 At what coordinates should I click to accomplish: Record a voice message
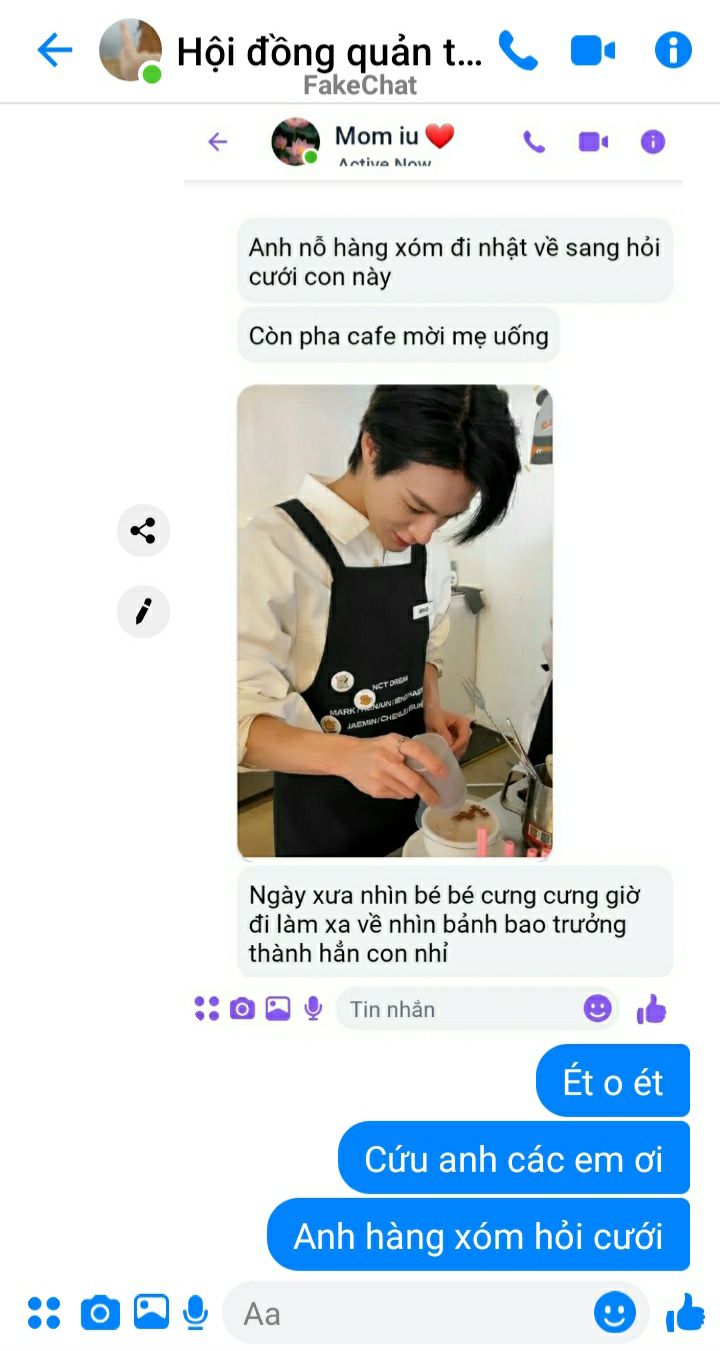[x=196, y=1312]
